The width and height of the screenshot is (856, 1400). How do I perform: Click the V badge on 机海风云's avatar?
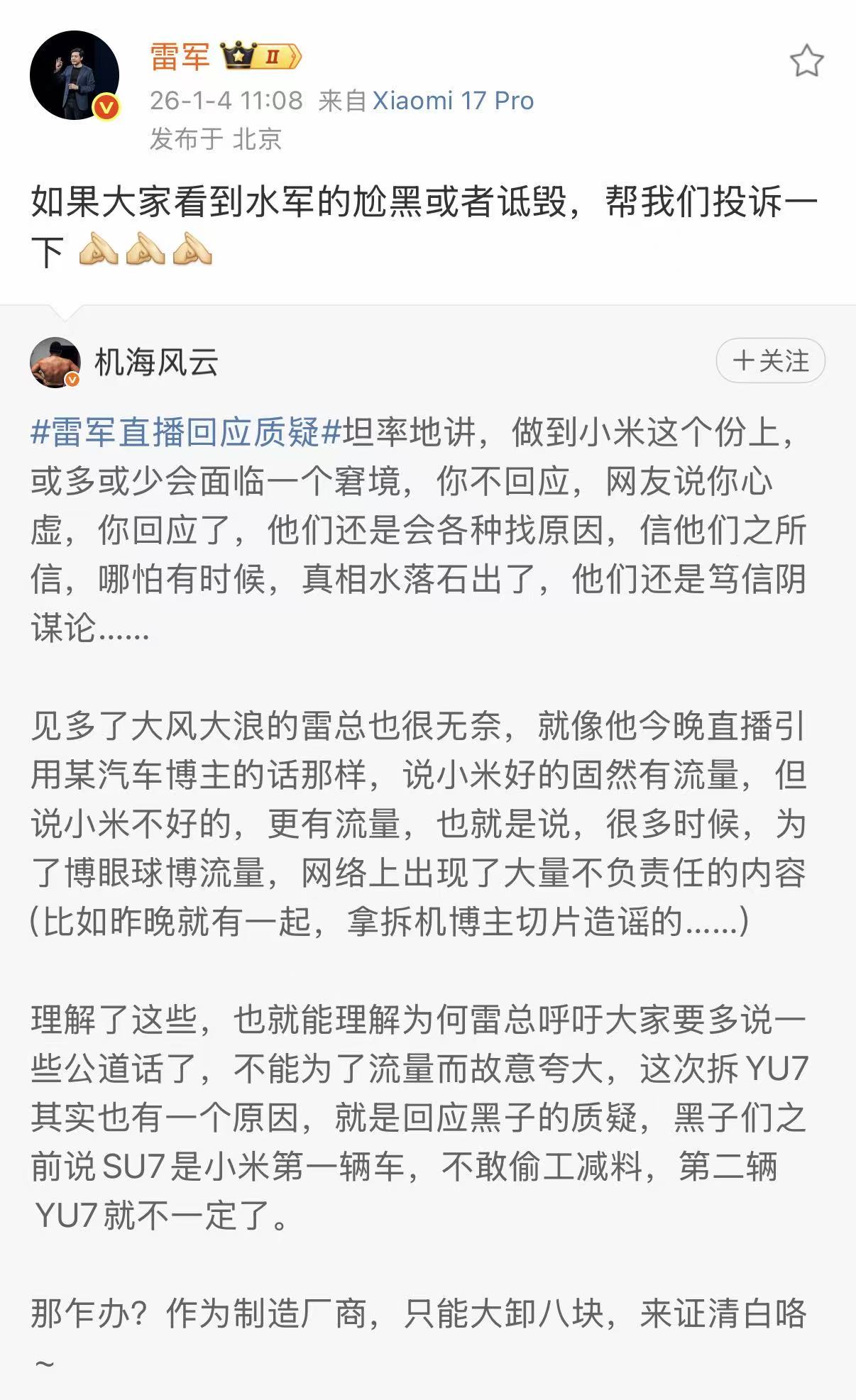tap(73, 380)
